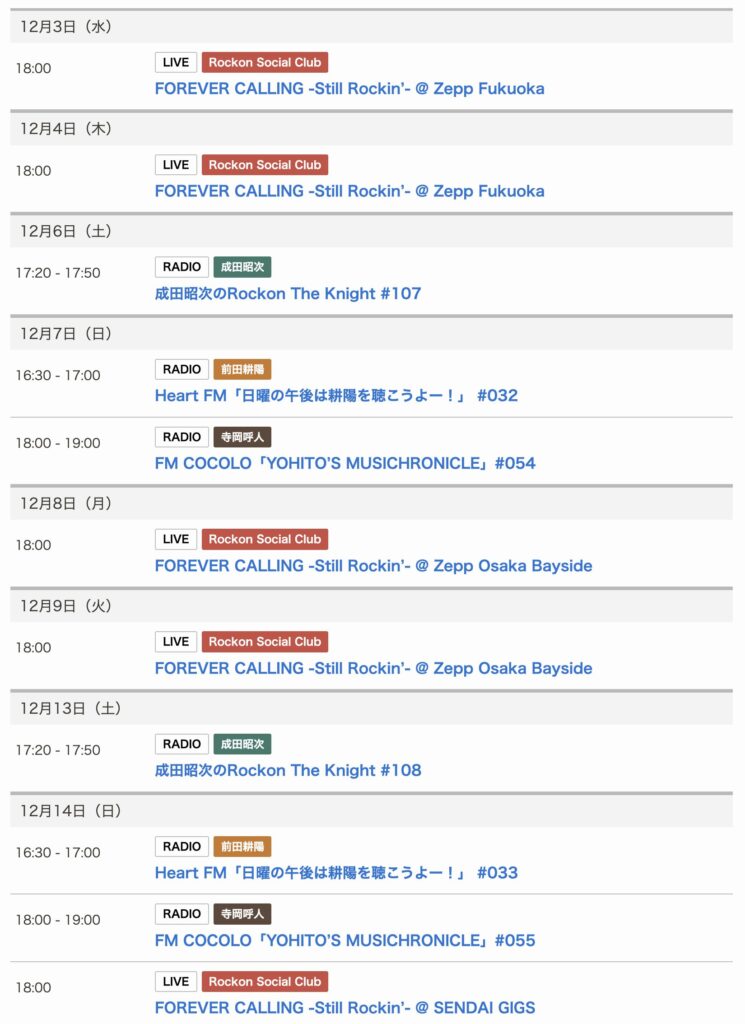Open Heart FM 日曜の午後は耕陽を聴こうよー！ #033
745x1024 pixels.
point(336,872)
